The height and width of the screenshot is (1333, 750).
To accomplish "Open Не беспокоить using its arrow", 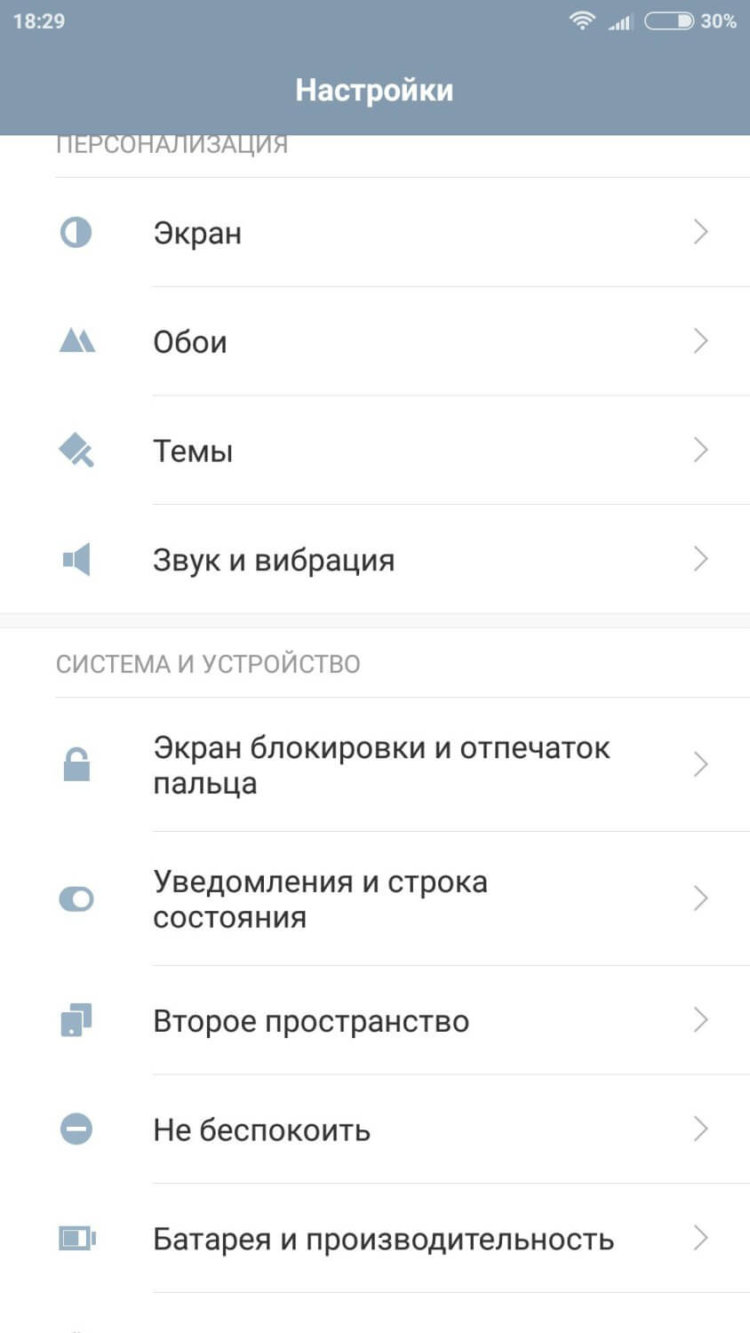I will click(x=700, y=1129).
